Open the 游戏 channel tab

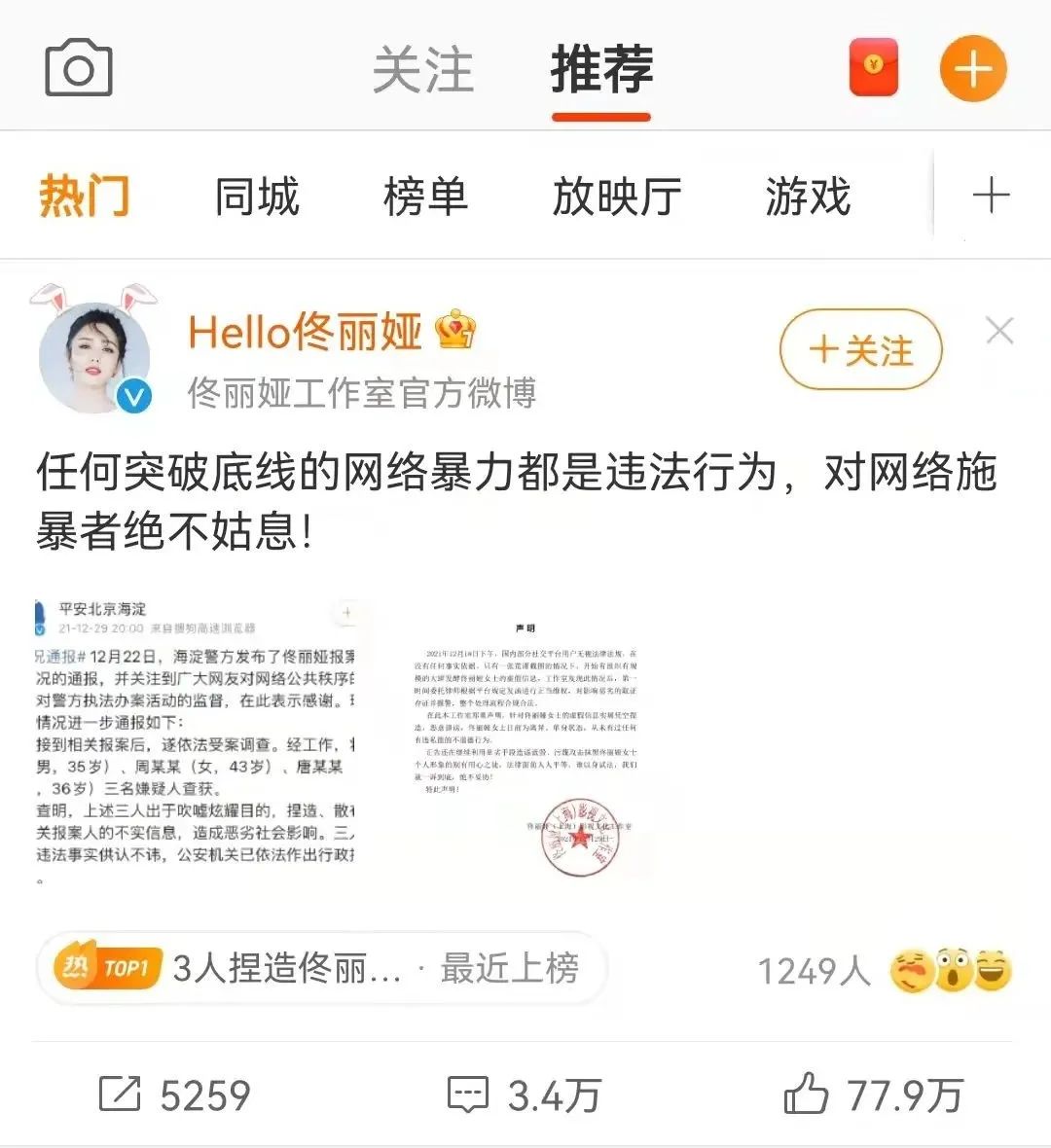[x=807, y=195]
